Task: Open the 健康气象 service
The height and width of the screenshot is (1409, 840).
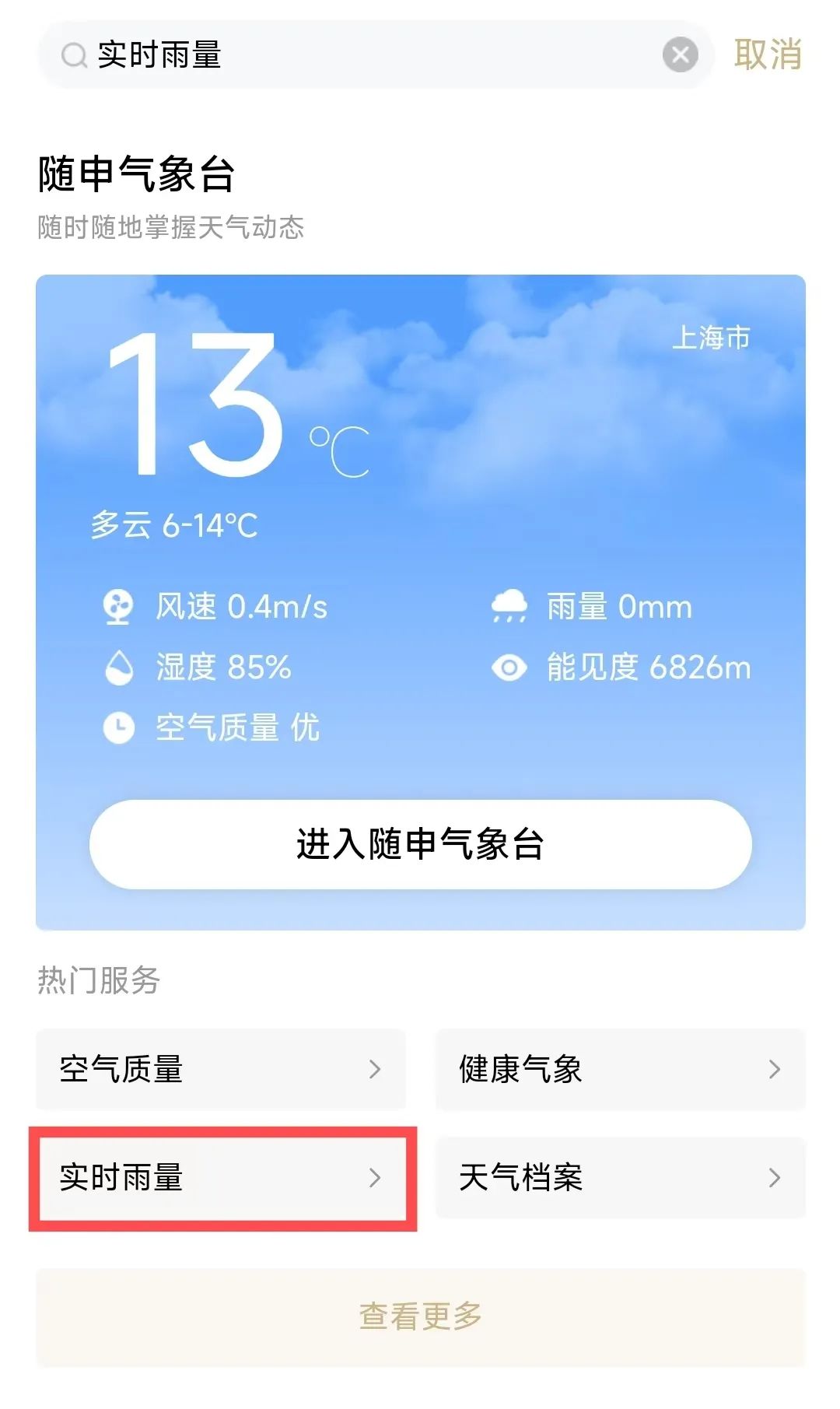Action: click(x=620, y=1069)
